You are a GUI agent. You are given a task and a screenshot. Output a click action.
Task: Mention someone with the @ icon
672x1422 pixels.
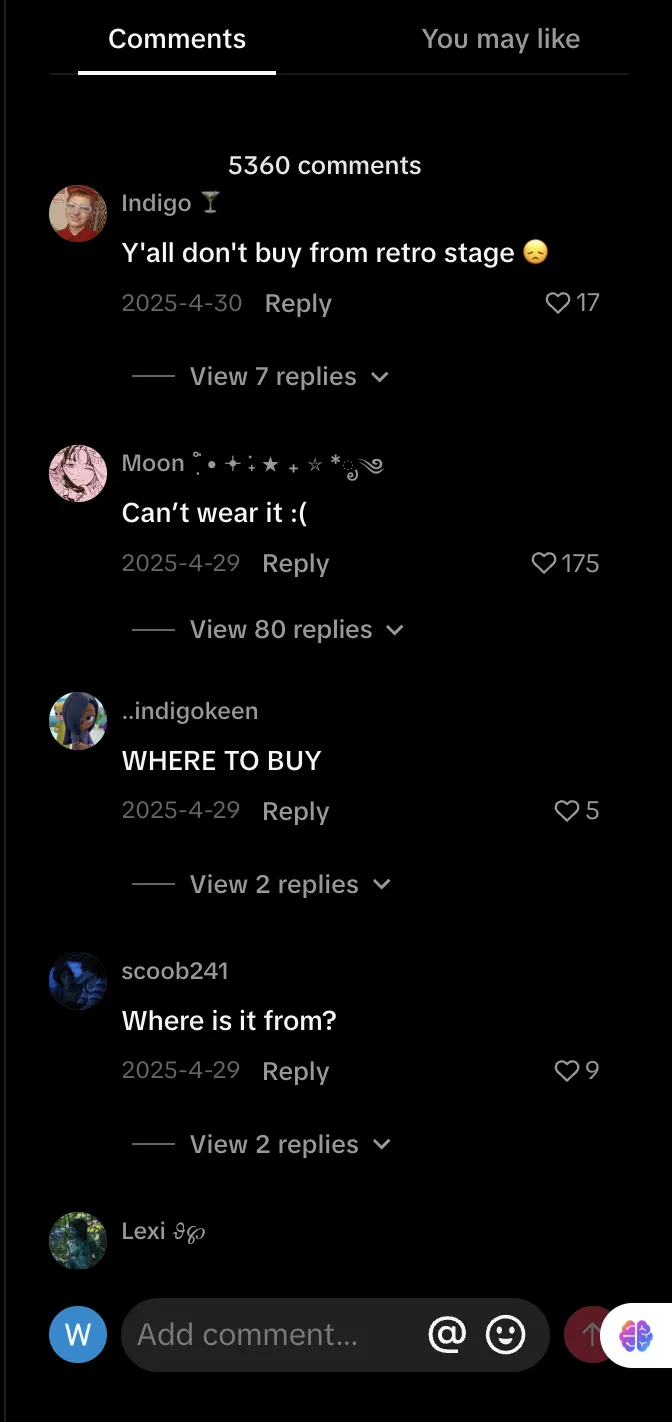pos(447,1334)
